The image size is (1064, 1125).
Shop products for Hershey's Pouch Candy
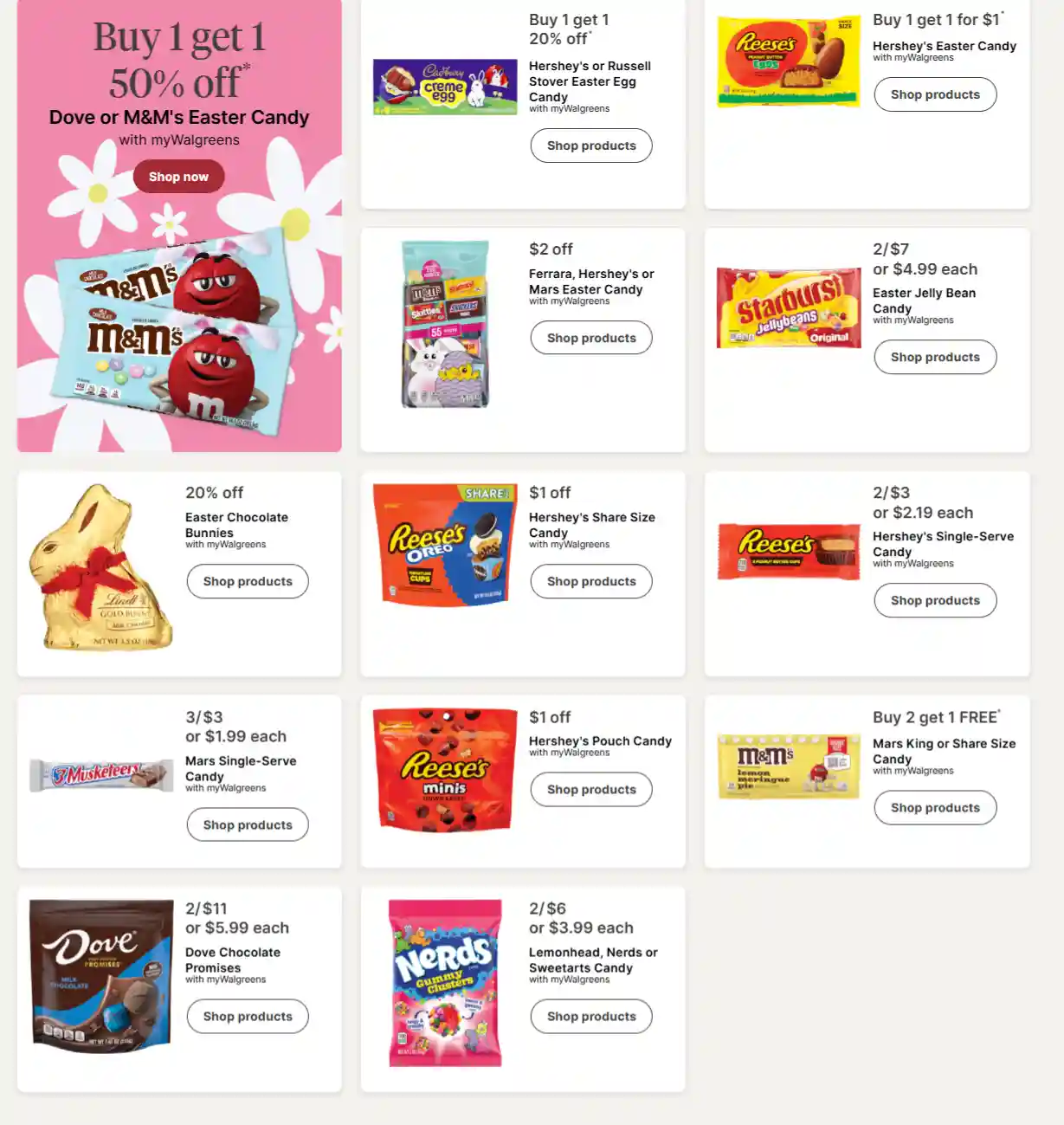point(590,789)
